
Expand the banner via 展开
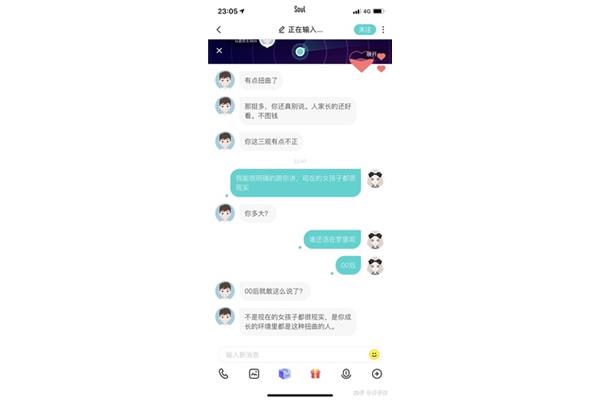[369, 54]
